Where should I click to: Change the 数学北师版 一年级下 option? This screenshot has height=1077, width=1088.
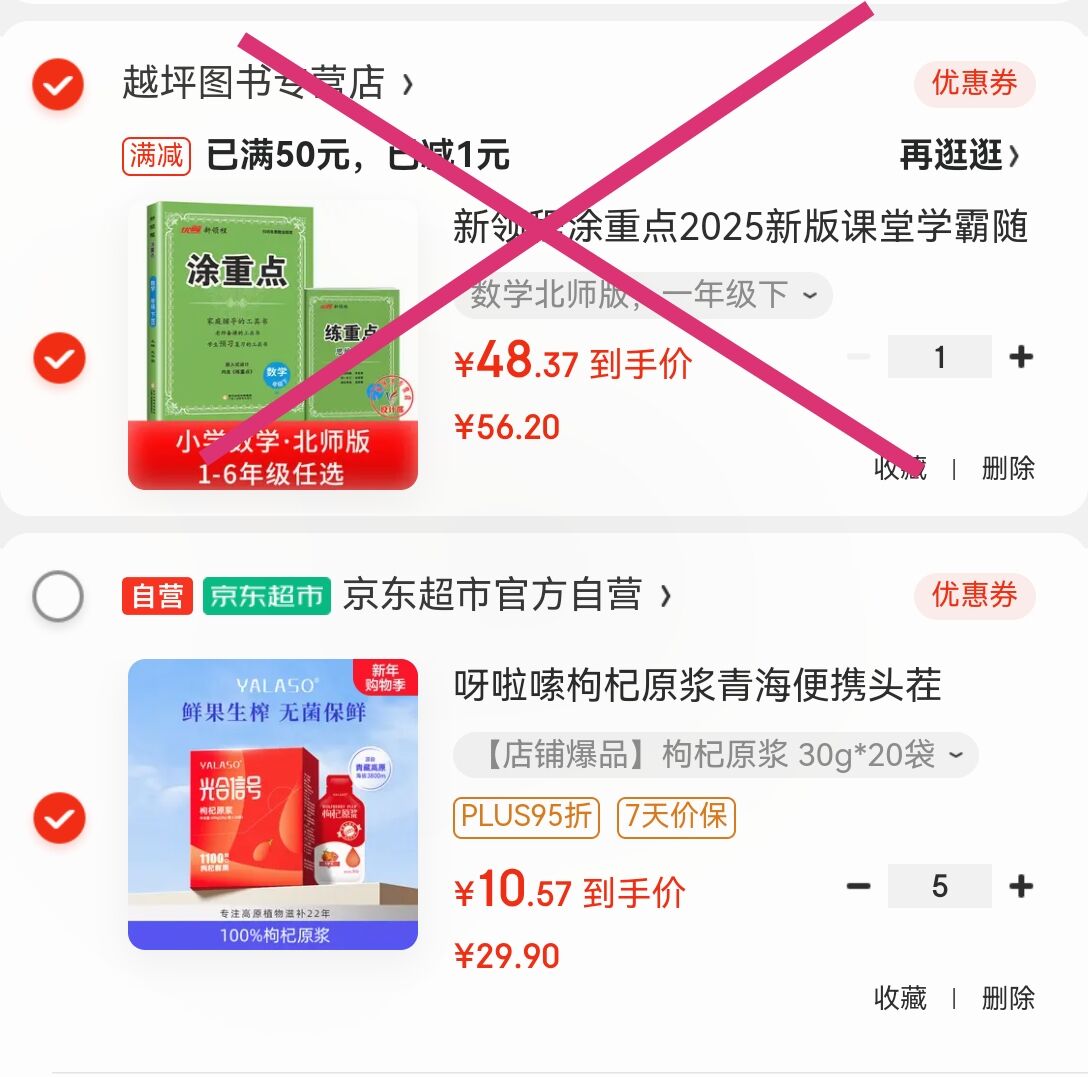[x=644, y=295]
